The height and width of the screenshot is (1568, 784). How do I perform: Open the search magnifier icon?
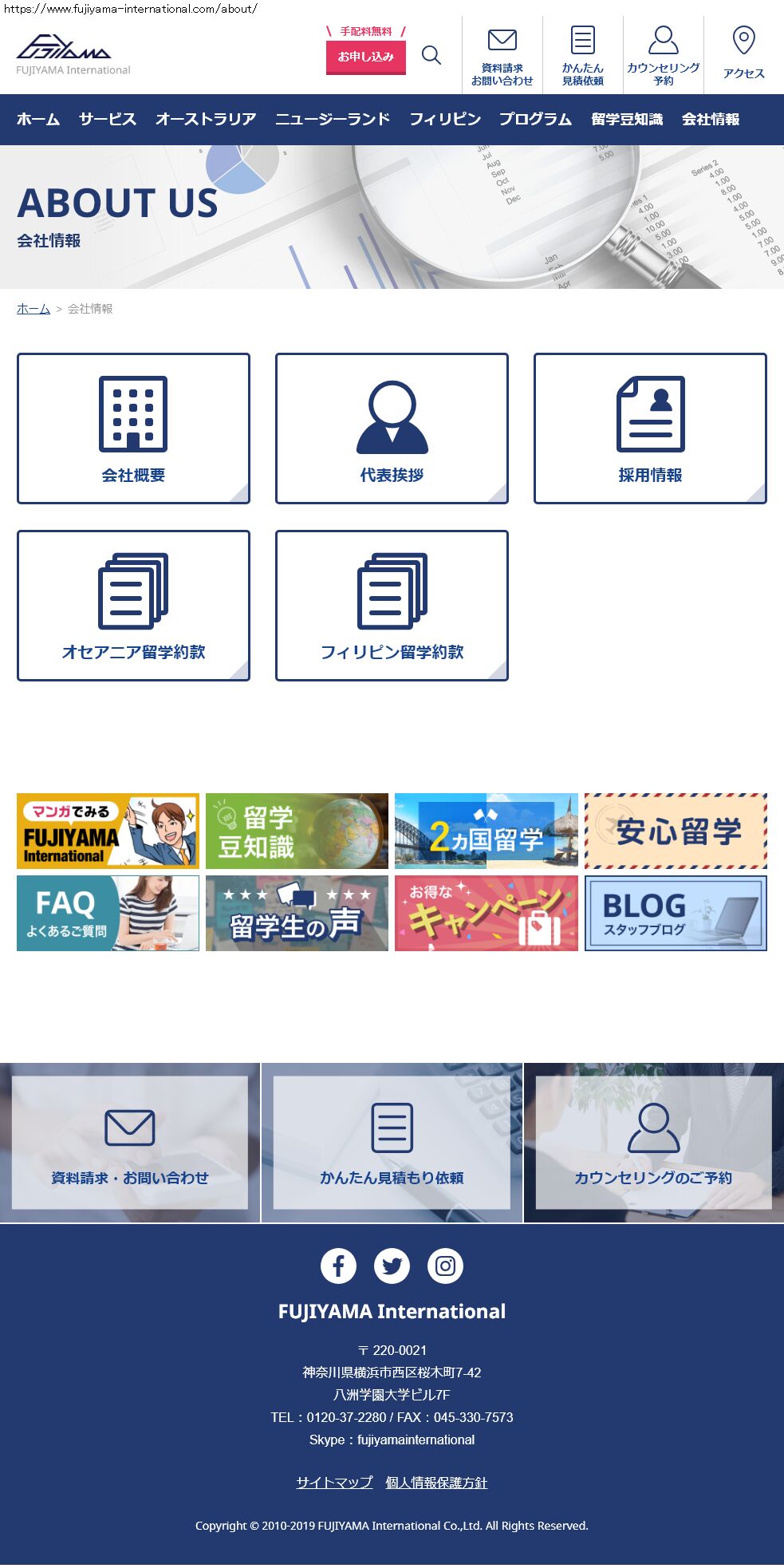431,55
